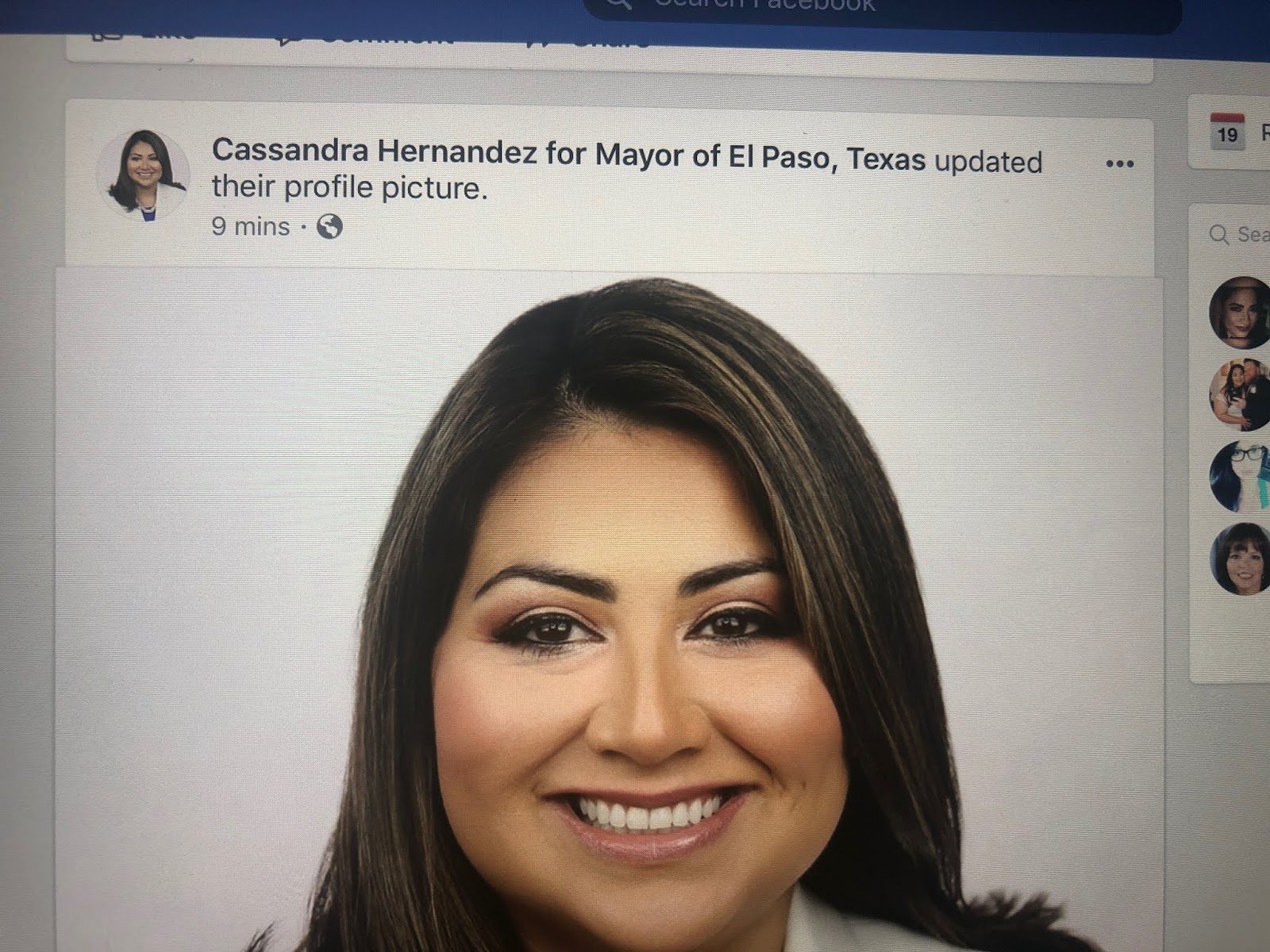Screen dimensions: 1270x952
Task: Open the calendar event marked 19
Action: click(1227, 131)
